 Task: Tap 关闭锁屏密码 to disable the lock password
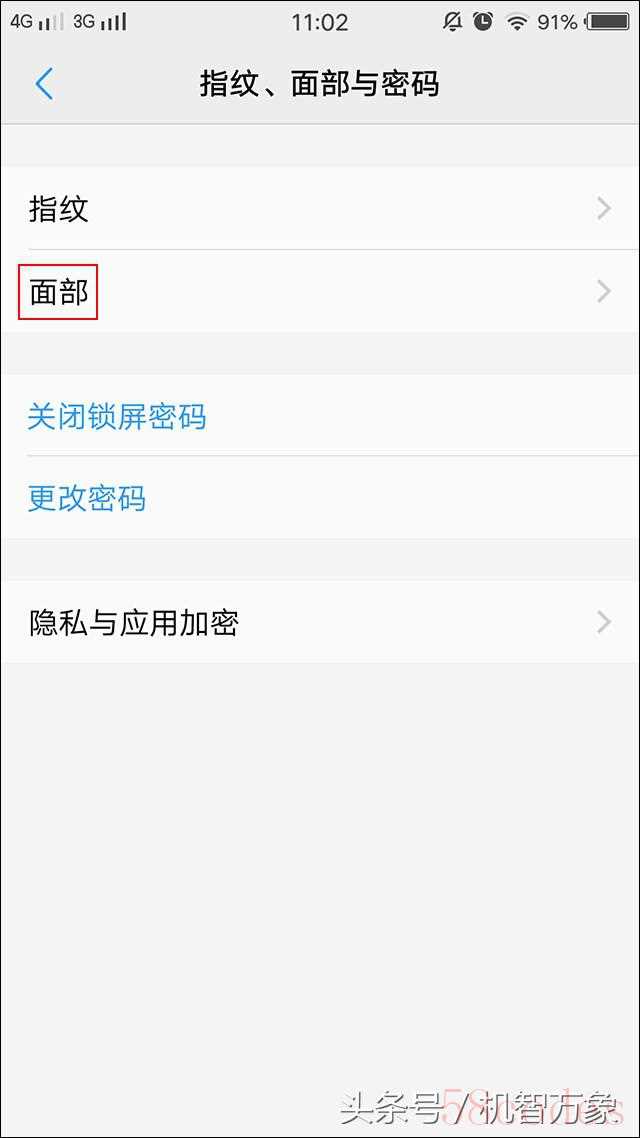pyautogui.click(x=117, y=415)
